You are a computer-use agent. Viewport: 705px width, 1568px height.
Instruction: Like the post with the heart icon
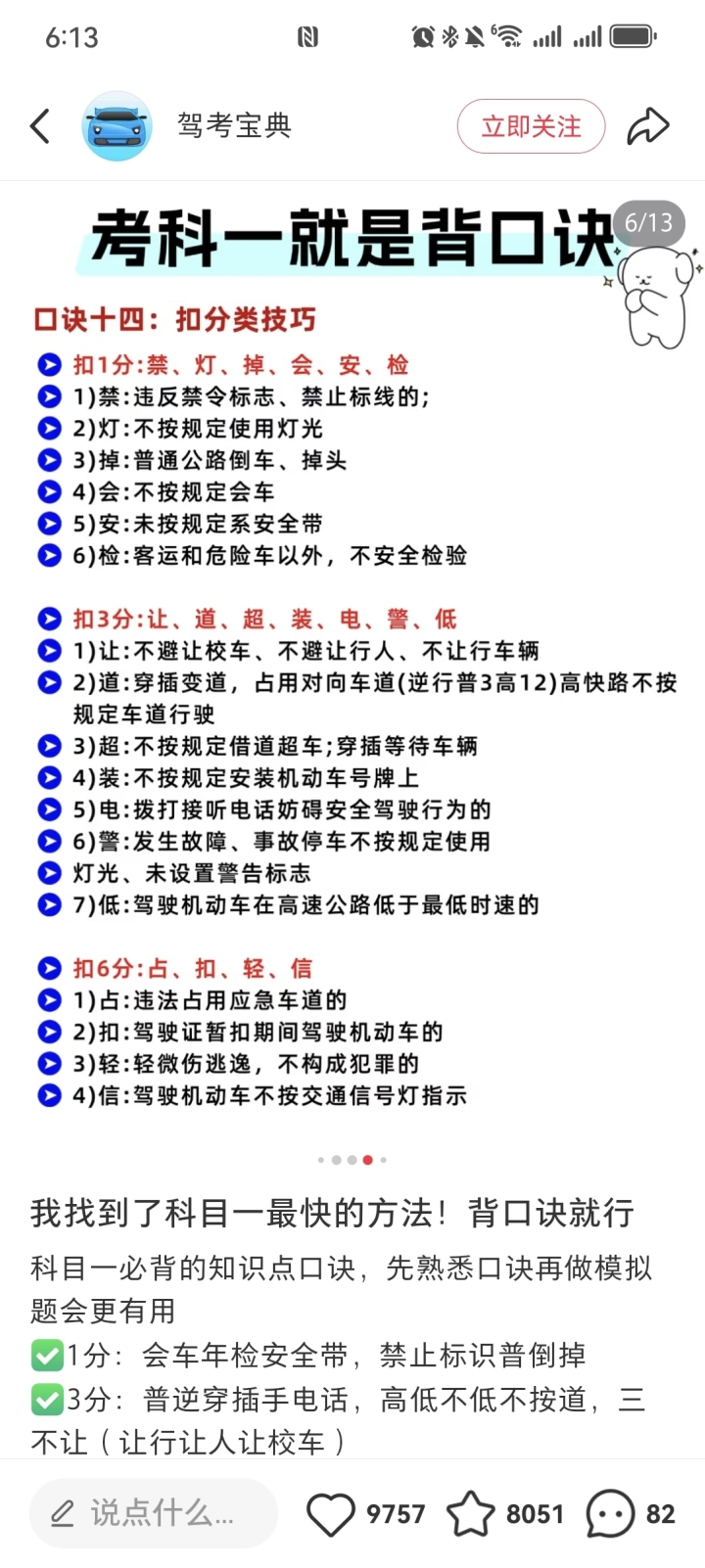pyautogui.click(x=331, y=1514)
